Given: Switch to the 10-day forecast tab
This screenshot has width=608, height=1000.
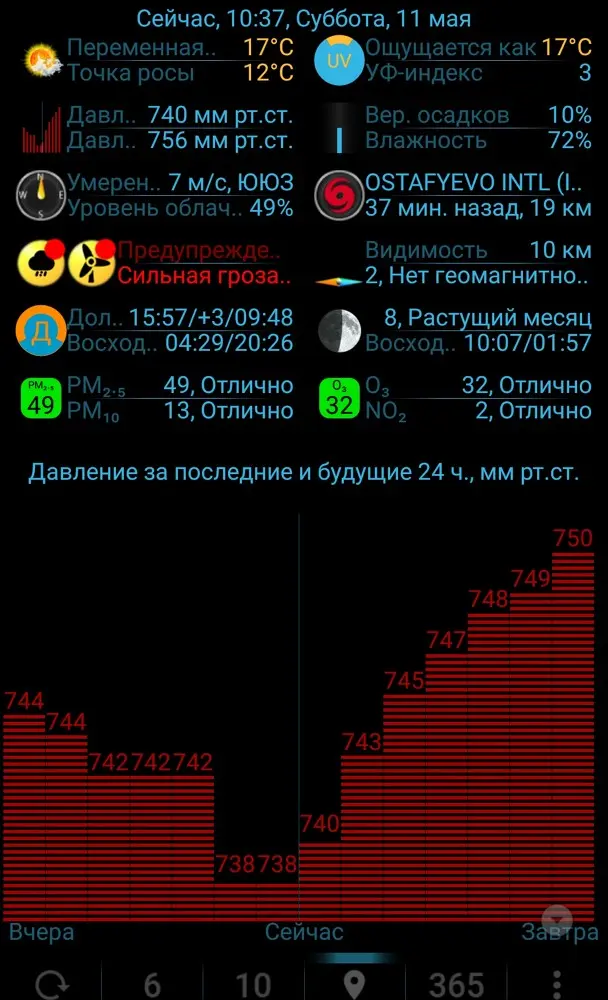Looking at the screenshot, I should [x=253, y=983].
